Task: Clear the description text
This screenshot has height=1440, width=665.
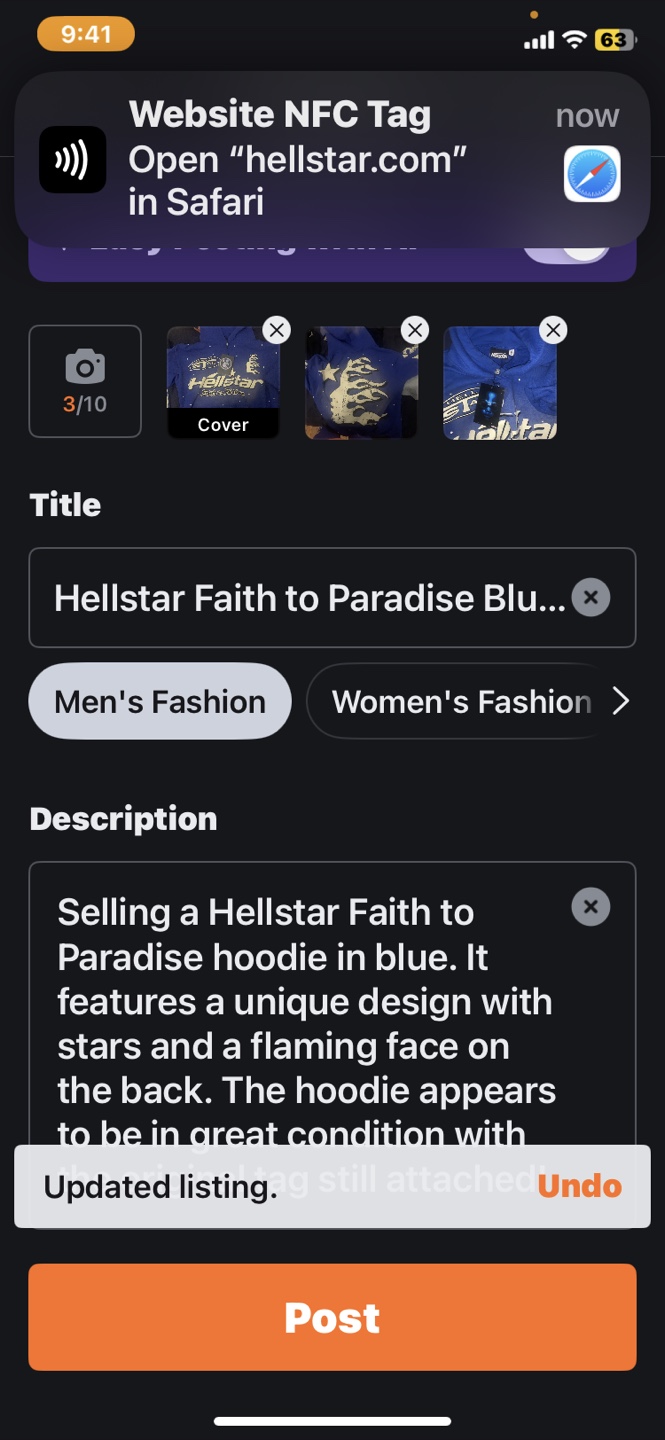Action: 591,907
